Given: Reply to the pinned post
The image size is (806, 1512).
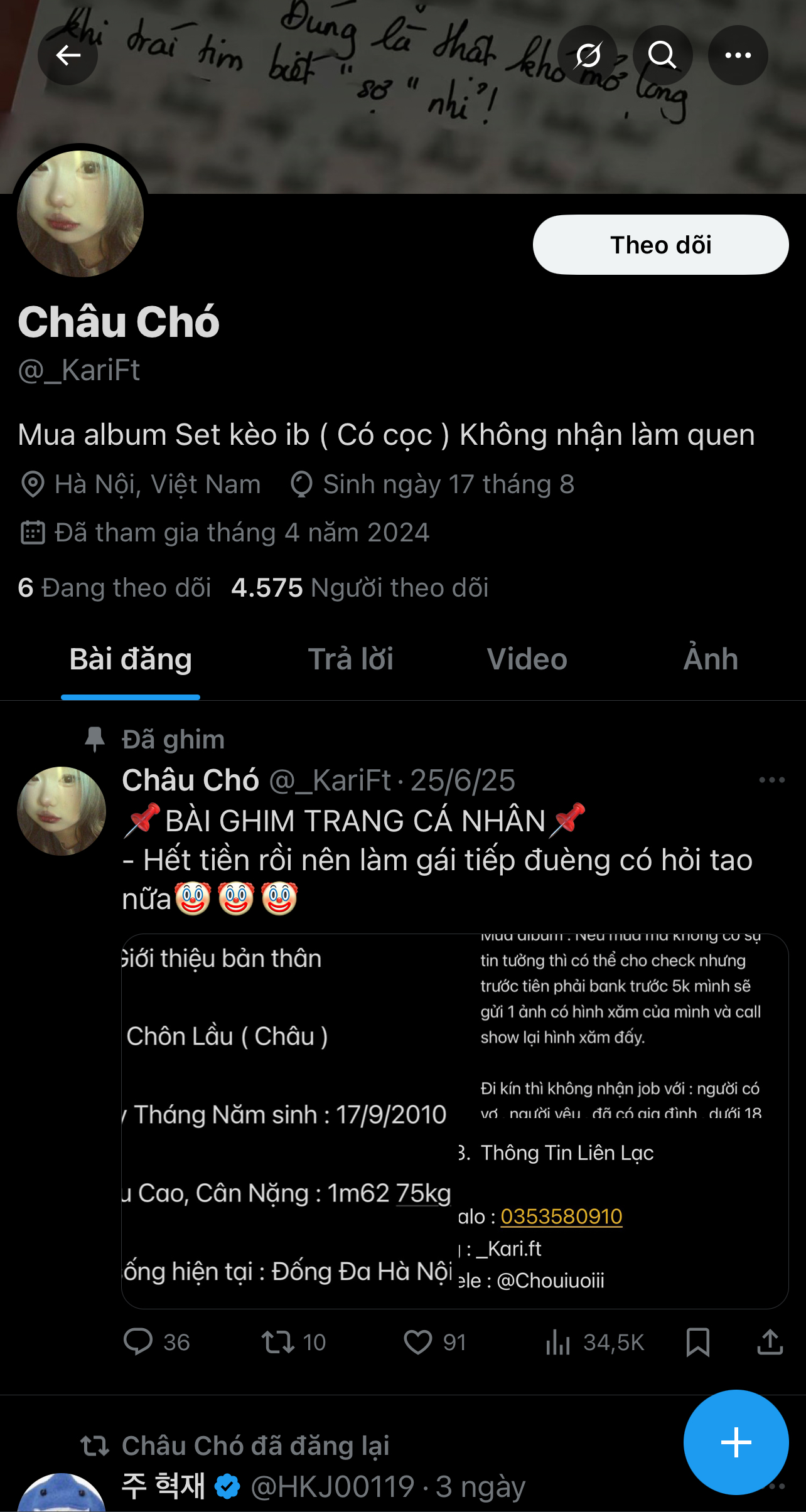Looking at the screenshot, I should point(138,1342).
